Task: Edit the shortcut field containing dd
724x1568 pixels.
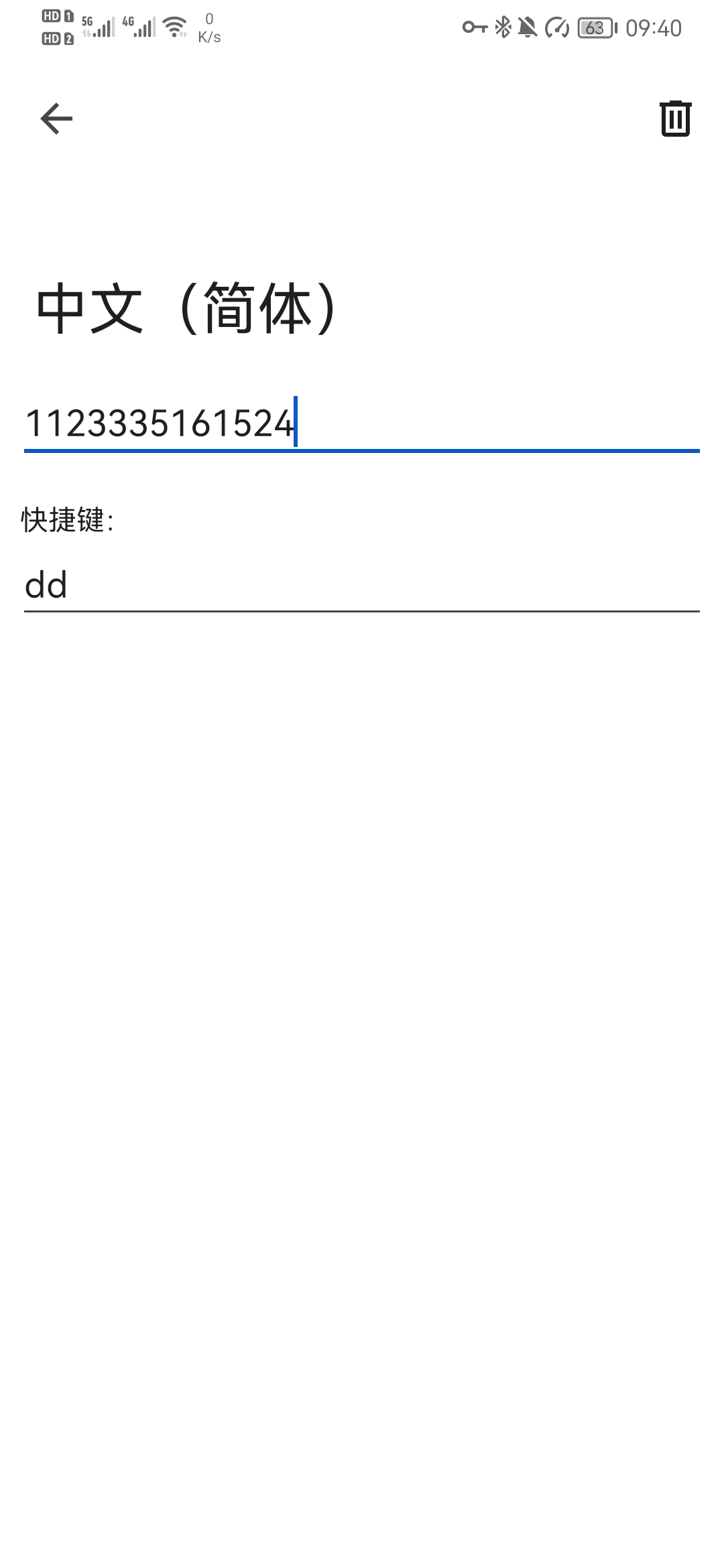Action: [x=361, y=586]
